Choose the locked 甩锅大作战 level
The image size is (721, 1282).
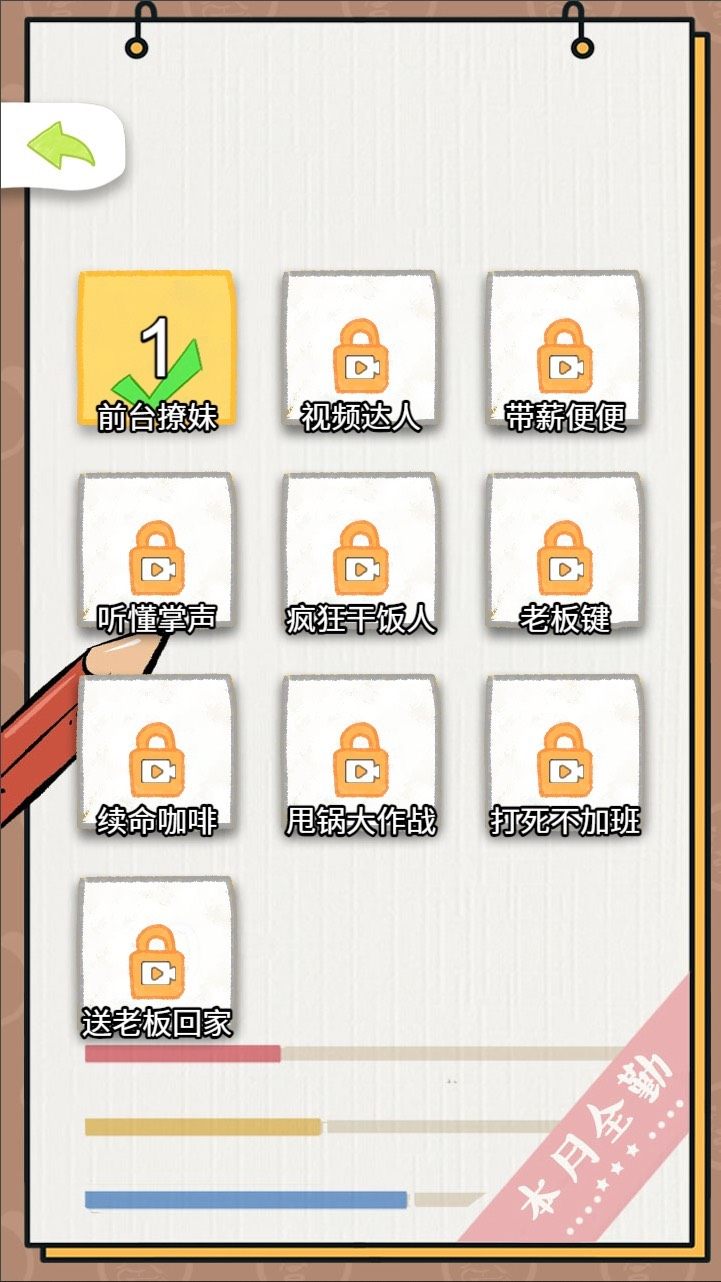(x=360, y=757)
